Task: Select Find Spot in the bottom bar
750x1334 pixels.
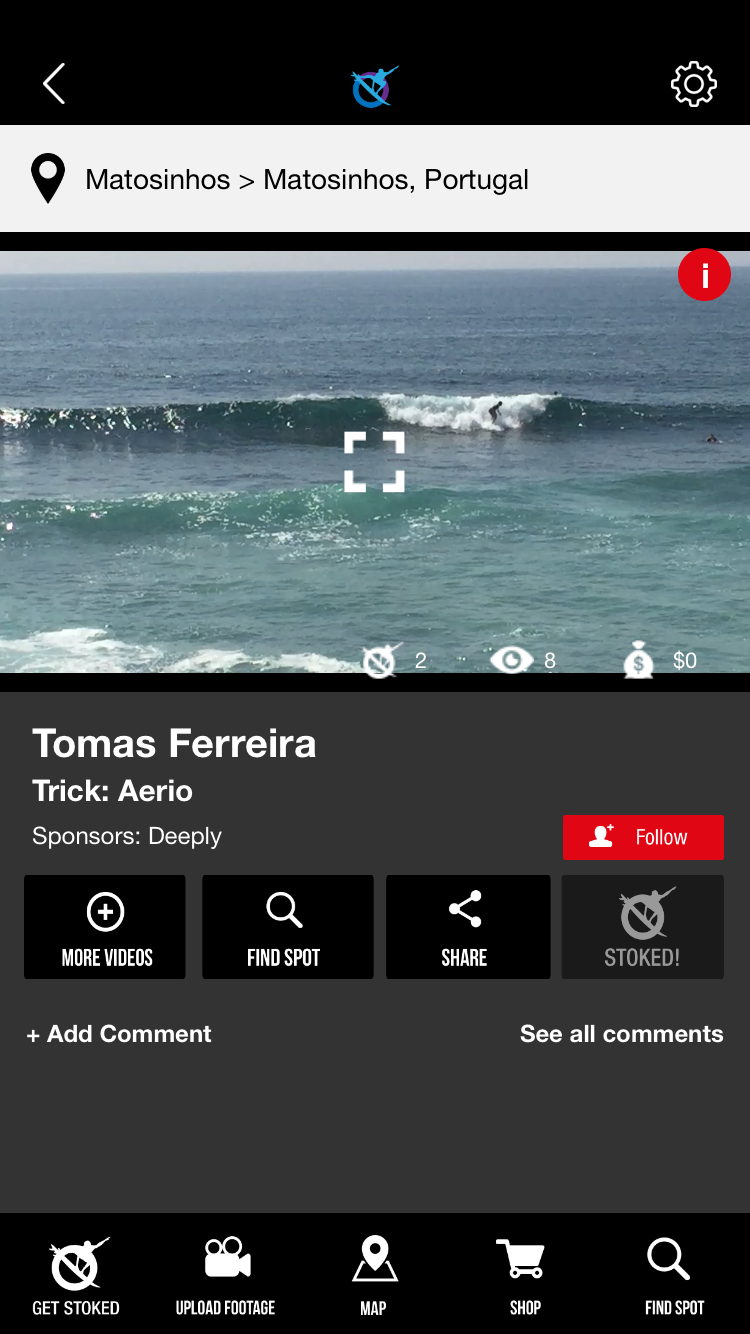Action: 673,1275
